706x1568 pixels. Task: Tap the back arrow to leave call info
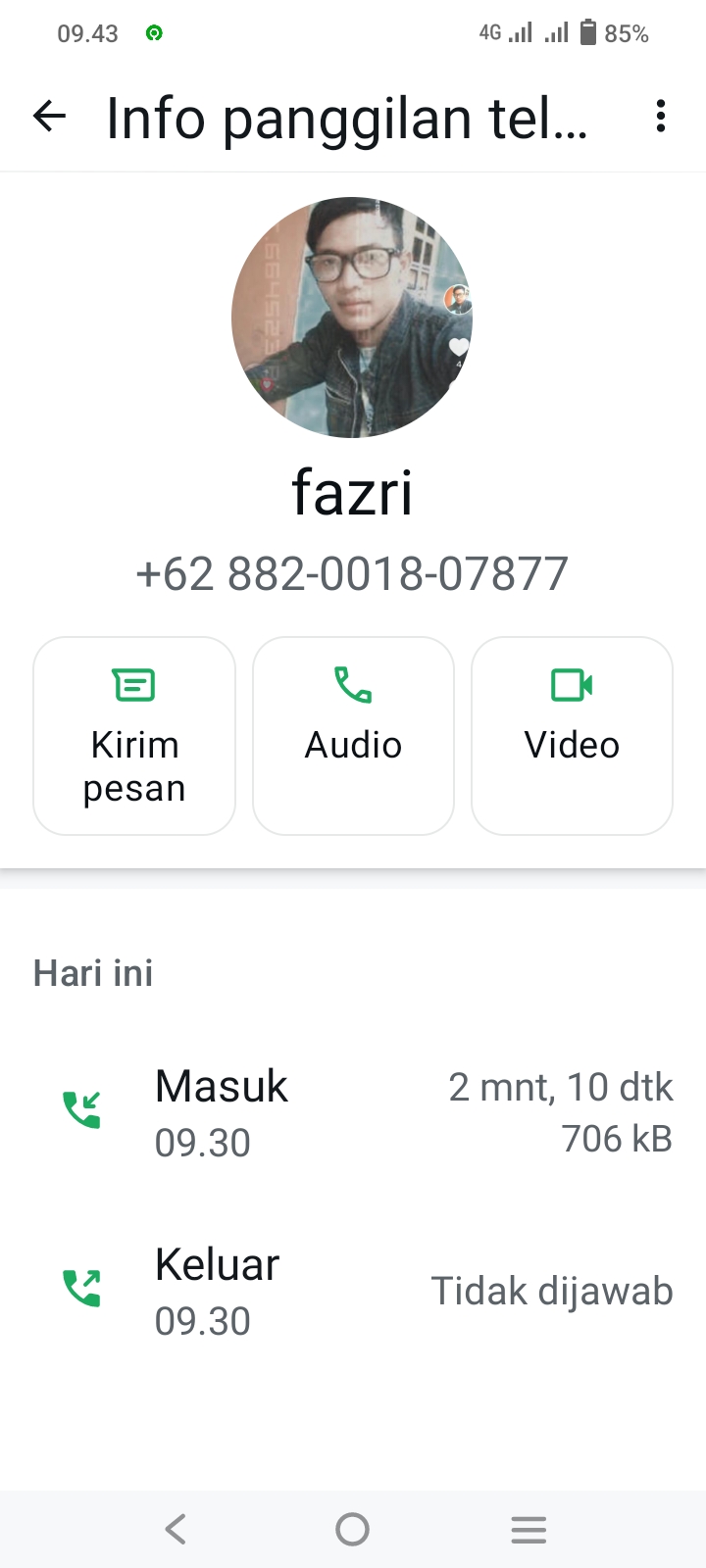(x=49, y=117)
